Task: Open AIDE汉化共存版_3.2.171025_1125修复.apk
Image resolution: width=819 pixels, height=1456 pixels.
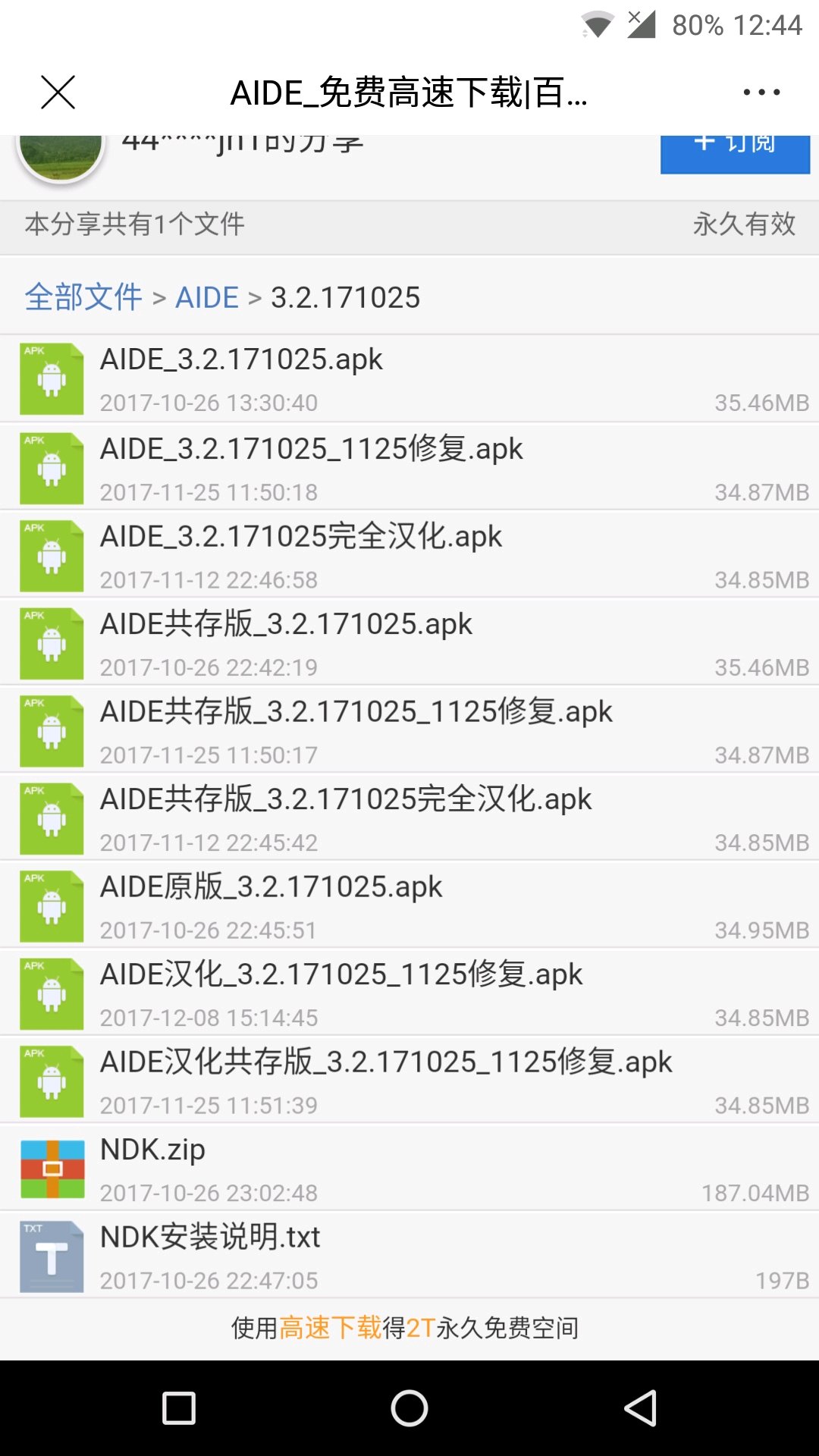Action: tap(409, 1080)
